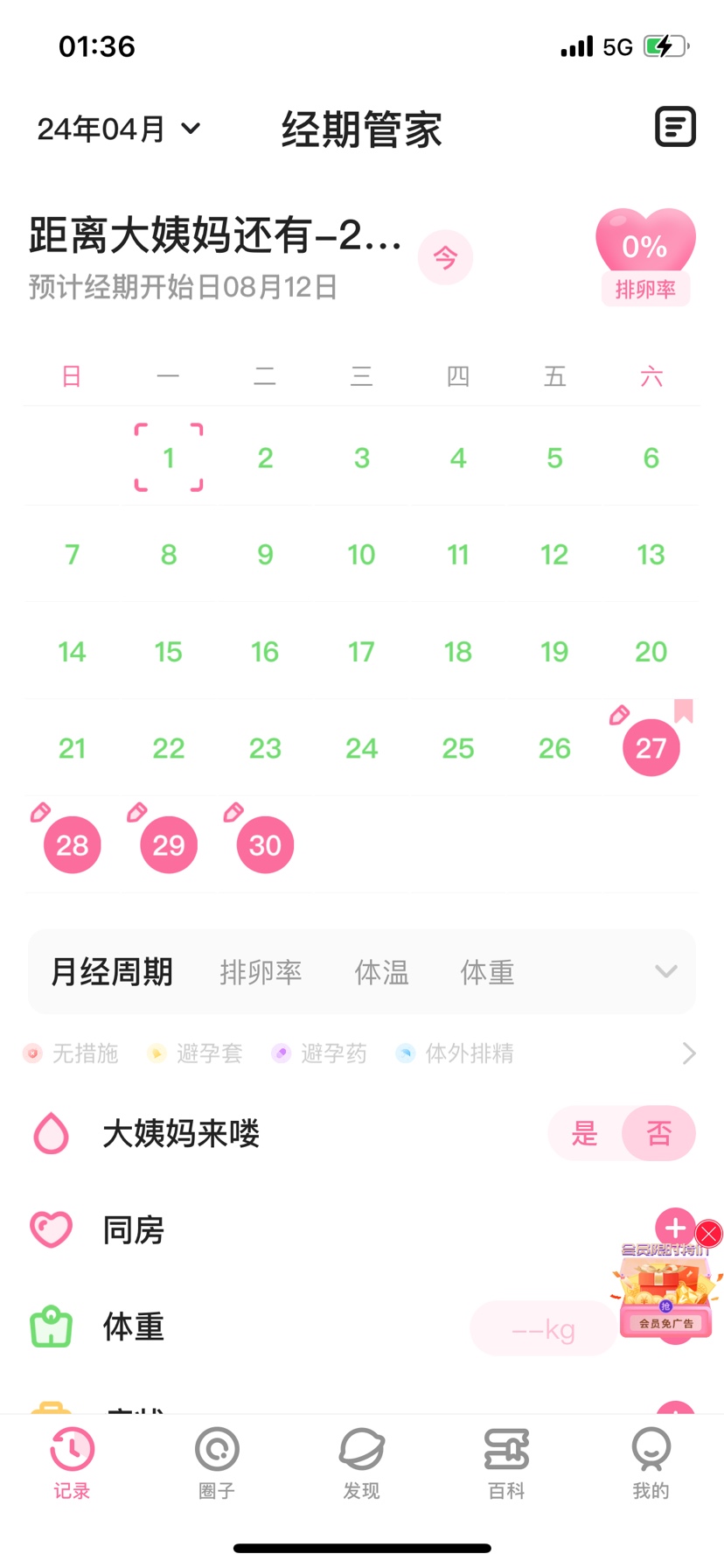The width and height of the screenshot is (724, 1568).
Task: Open the 发现 tab
Action: tap(361, 1460)
